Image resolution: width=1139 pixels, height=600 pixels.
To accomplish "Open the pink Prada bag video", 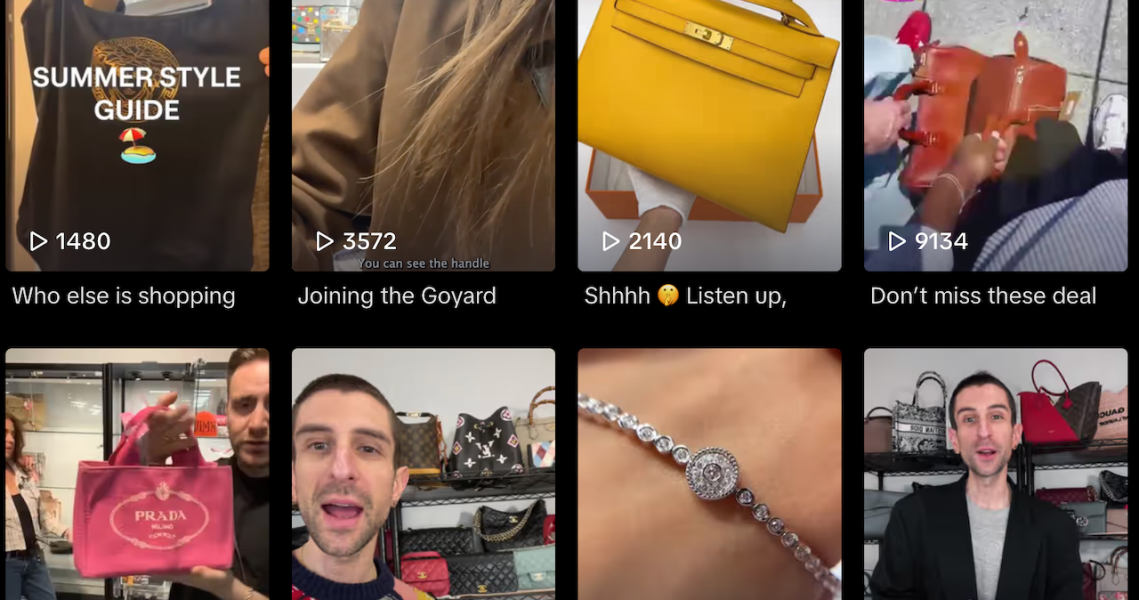I will click(x=137, y=474).
